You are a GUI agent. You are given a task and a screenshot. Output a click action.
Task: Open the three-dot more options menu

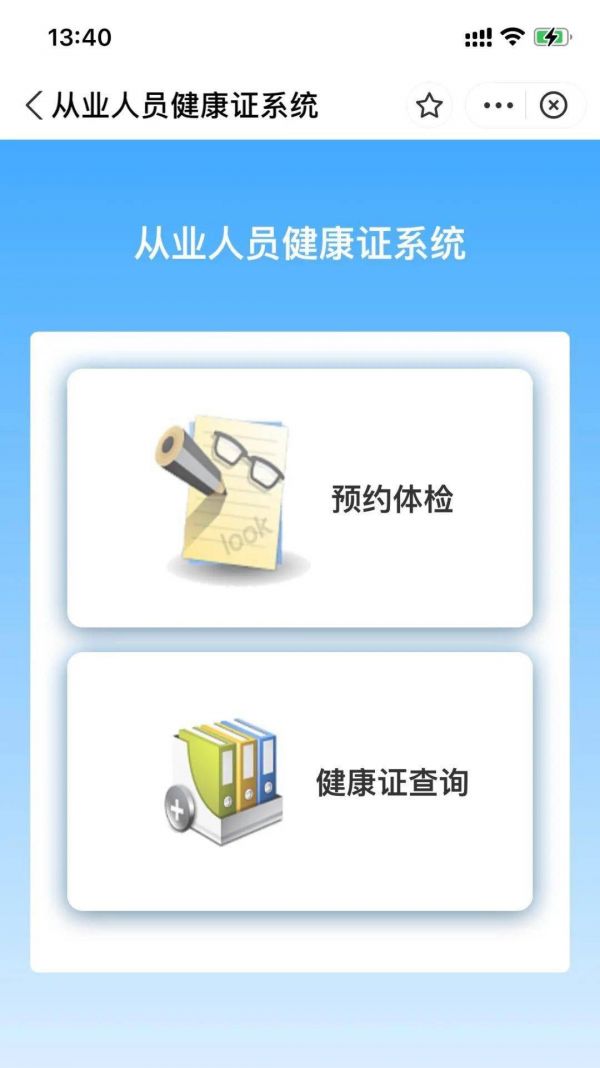498,106
